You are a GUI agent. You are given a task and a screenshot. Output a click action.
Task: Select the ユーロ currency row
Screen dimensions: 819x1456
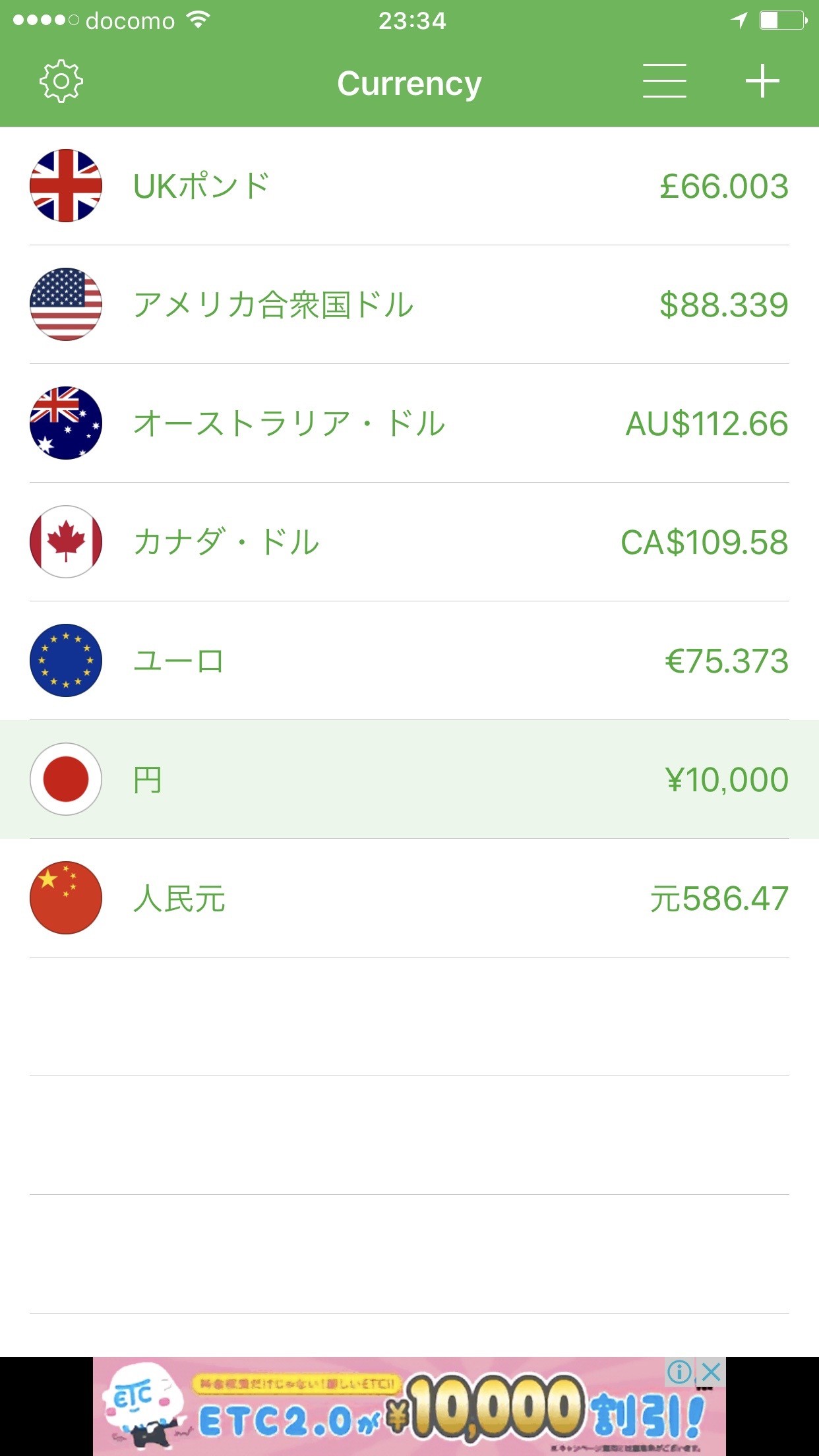[409, 661]
